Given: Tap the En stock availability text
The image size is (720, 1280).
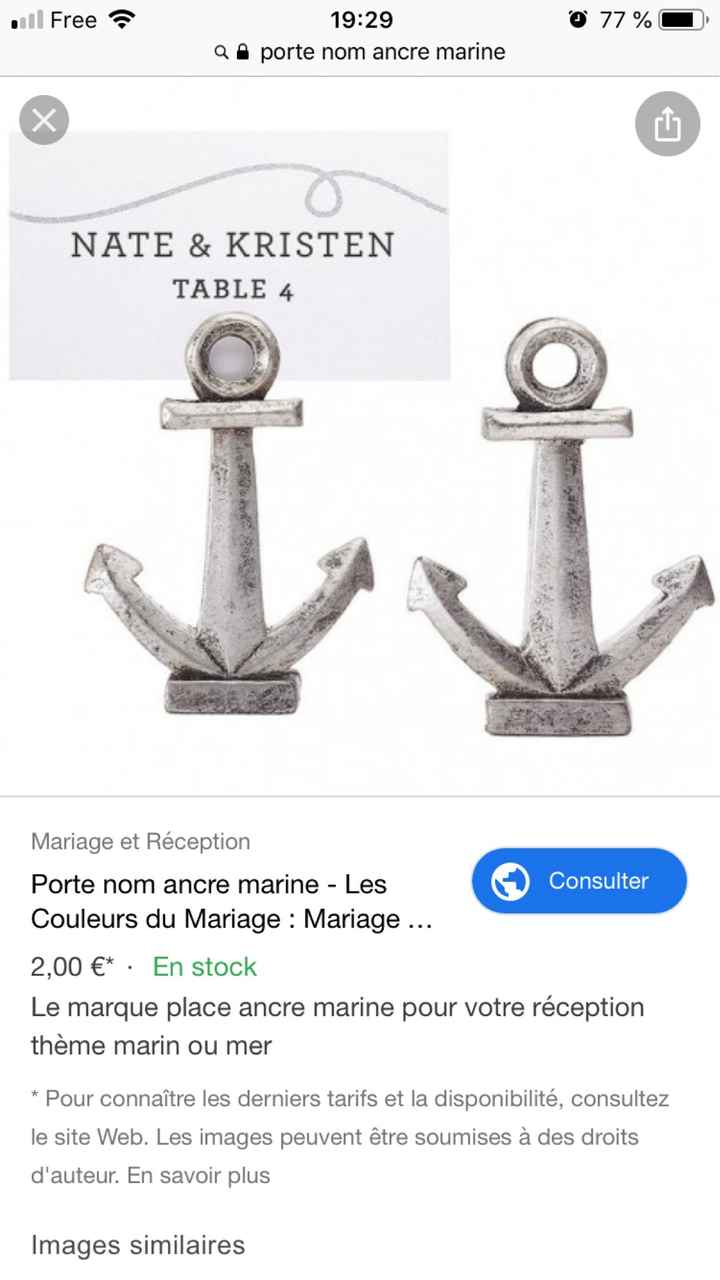Looking at the screenshot, I should tap(204, 967).
